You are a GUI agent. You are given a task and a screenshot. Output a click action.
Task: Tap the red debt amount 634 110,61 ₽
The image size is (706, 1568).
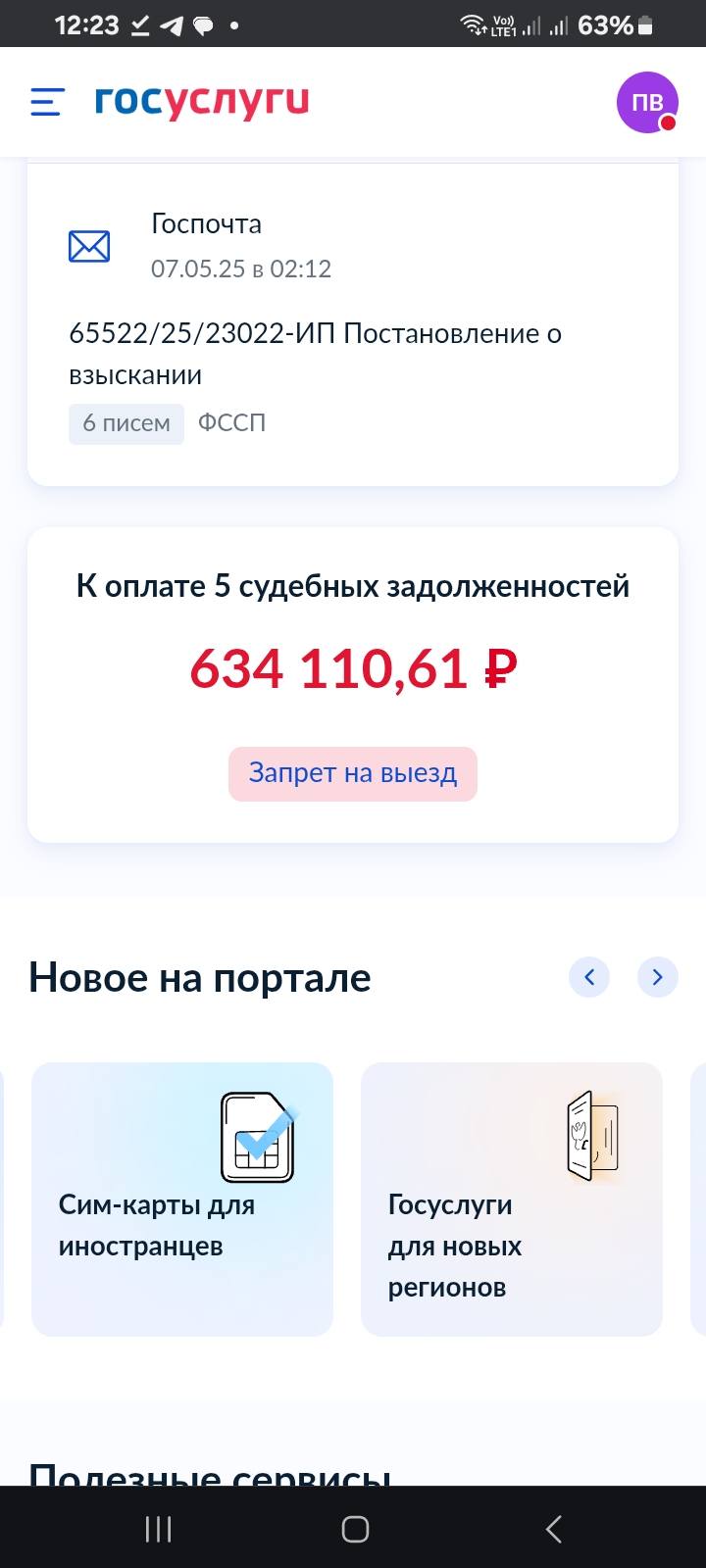pos(353,669)
